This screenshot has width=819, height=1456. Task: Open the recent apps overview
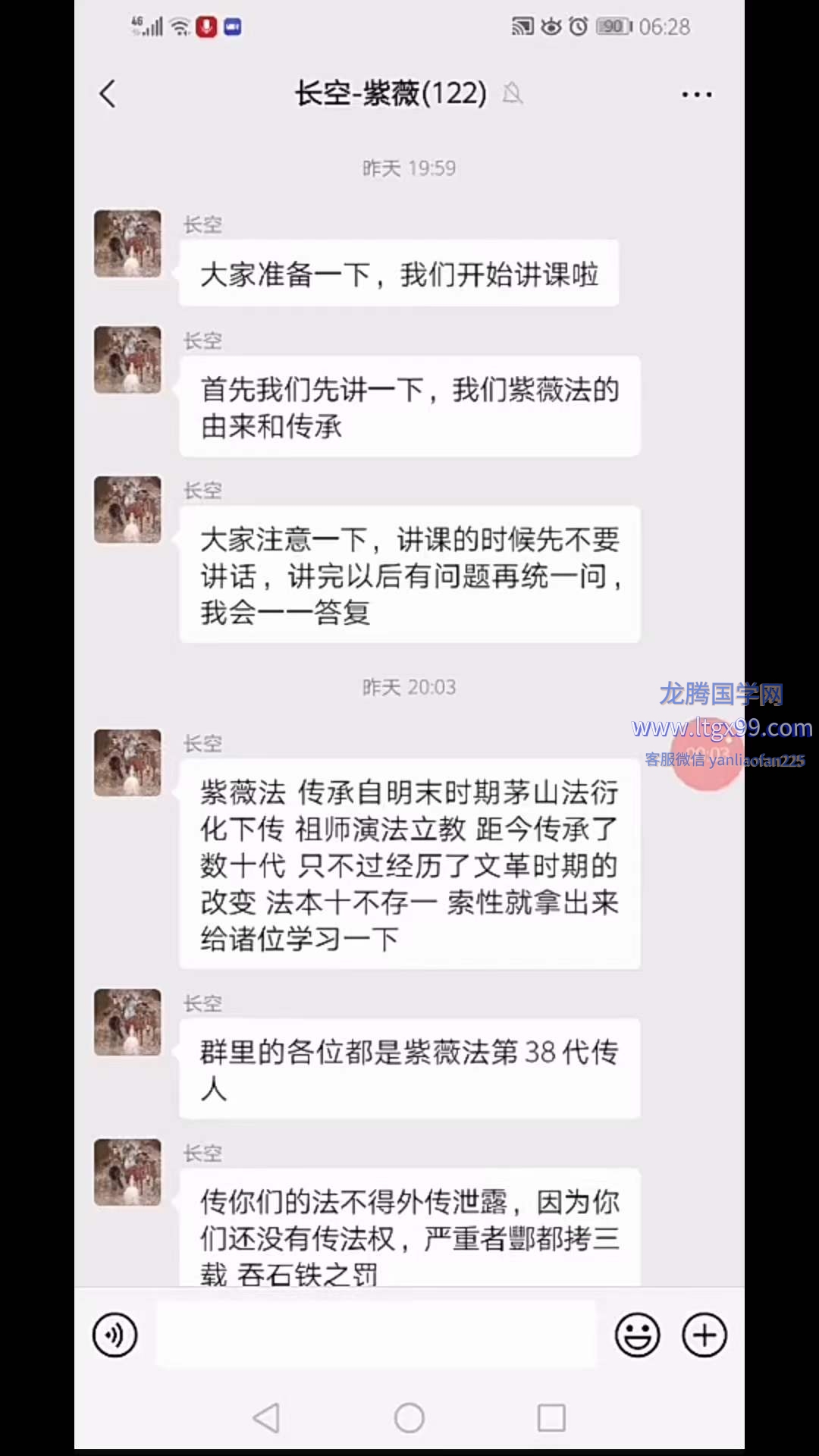(x=551, y=1417)
